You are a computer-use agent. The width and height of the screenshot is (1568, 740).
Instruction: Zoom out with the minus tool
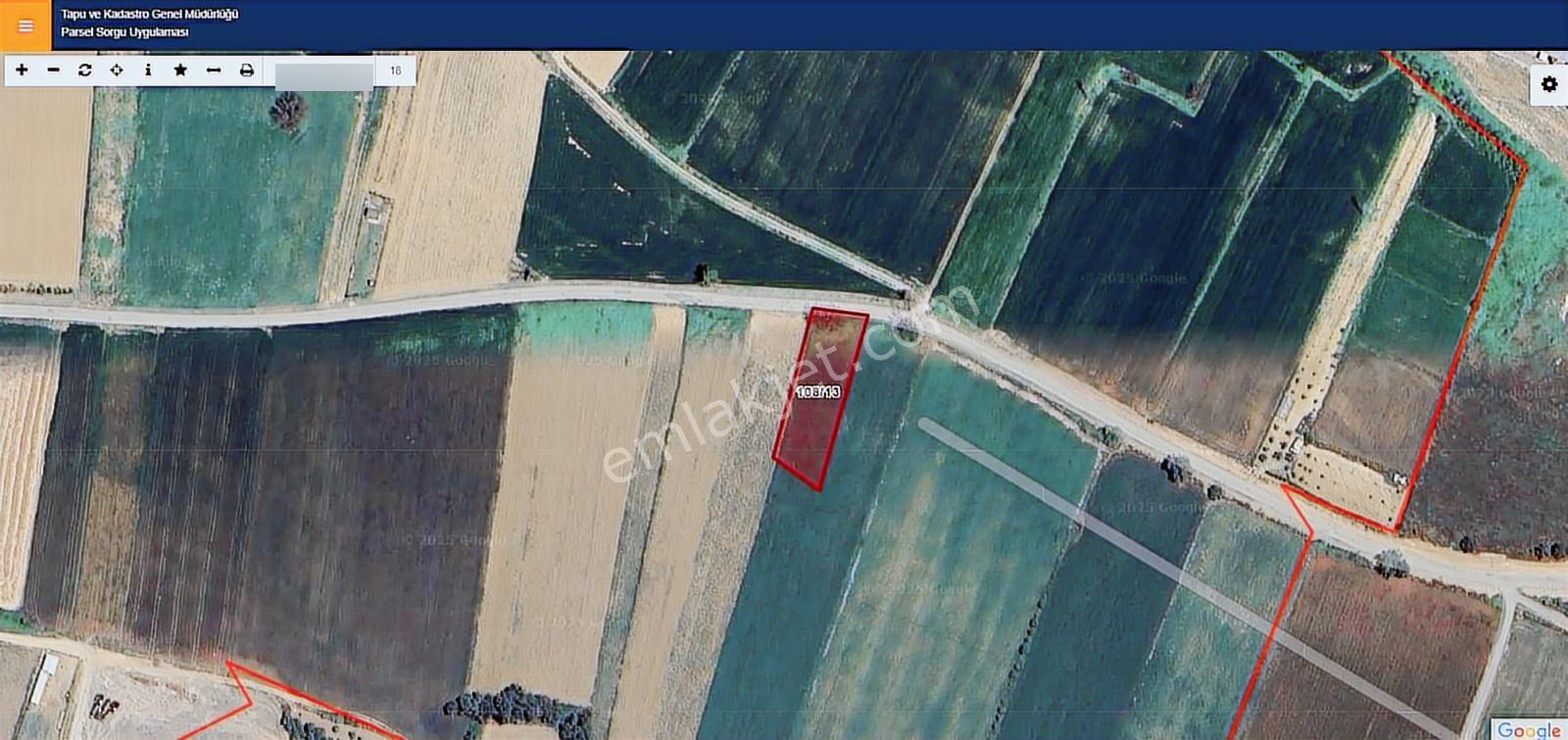click(54, 71)
